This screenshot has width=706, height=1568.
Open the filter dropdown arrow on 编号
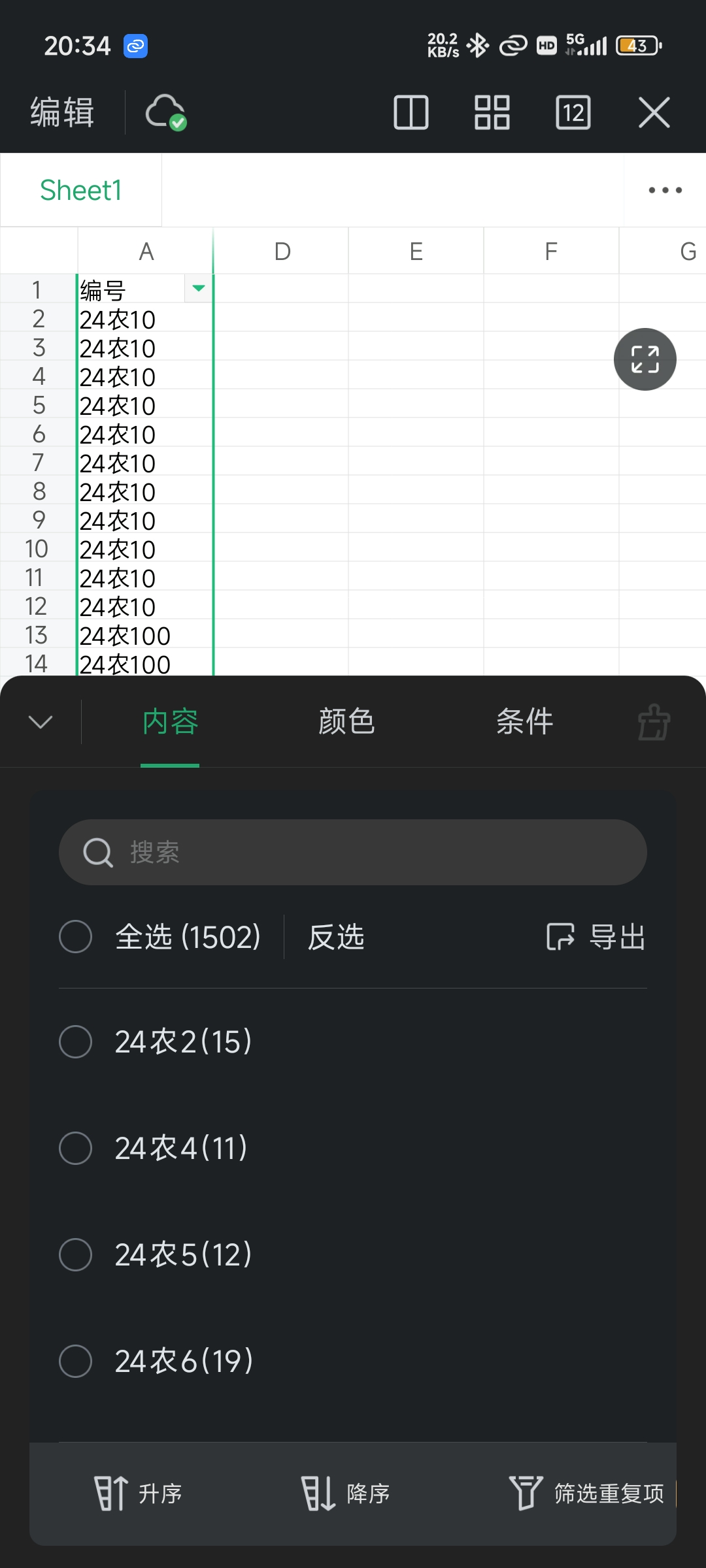point(199,288)
